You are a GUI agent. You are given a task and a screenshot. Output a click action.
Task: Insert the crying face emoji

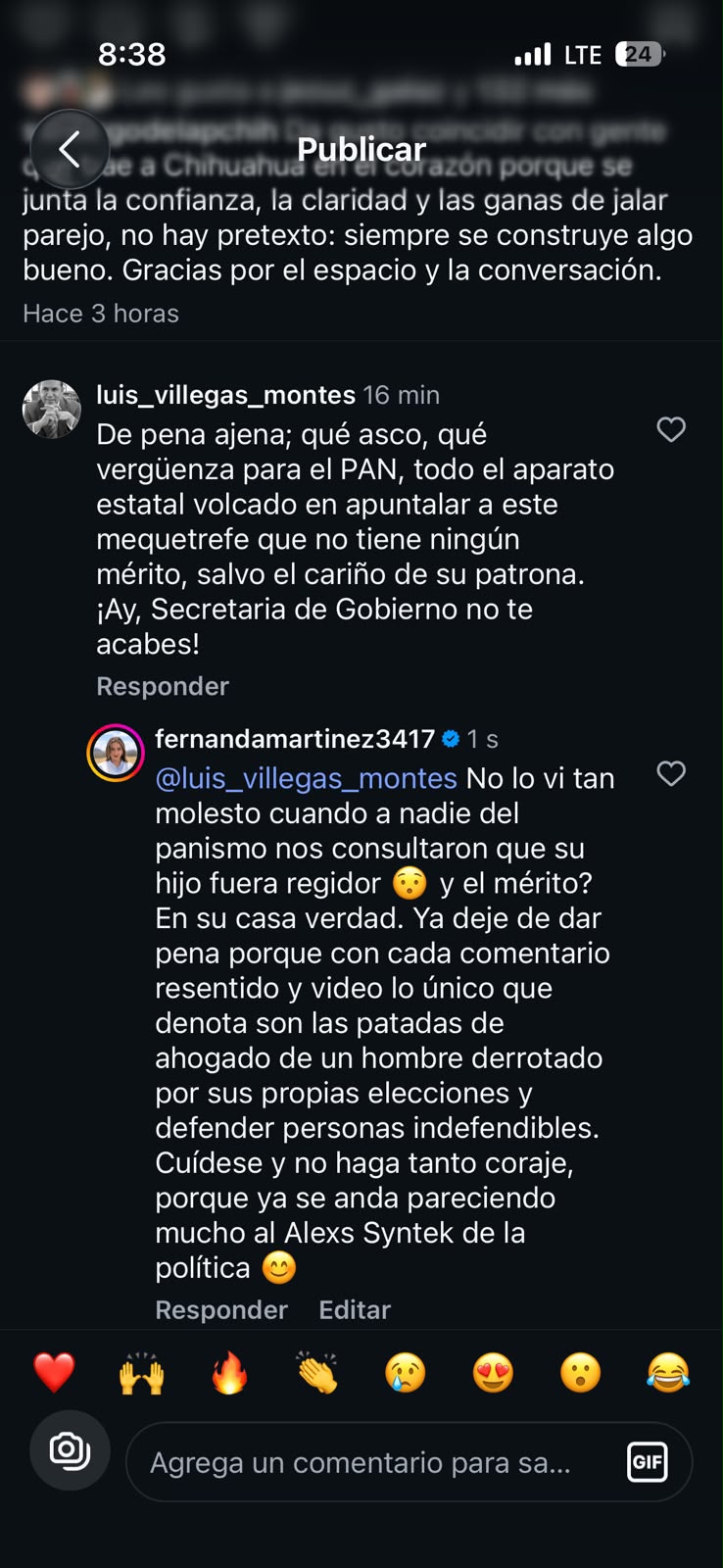tap(406, 1372)
